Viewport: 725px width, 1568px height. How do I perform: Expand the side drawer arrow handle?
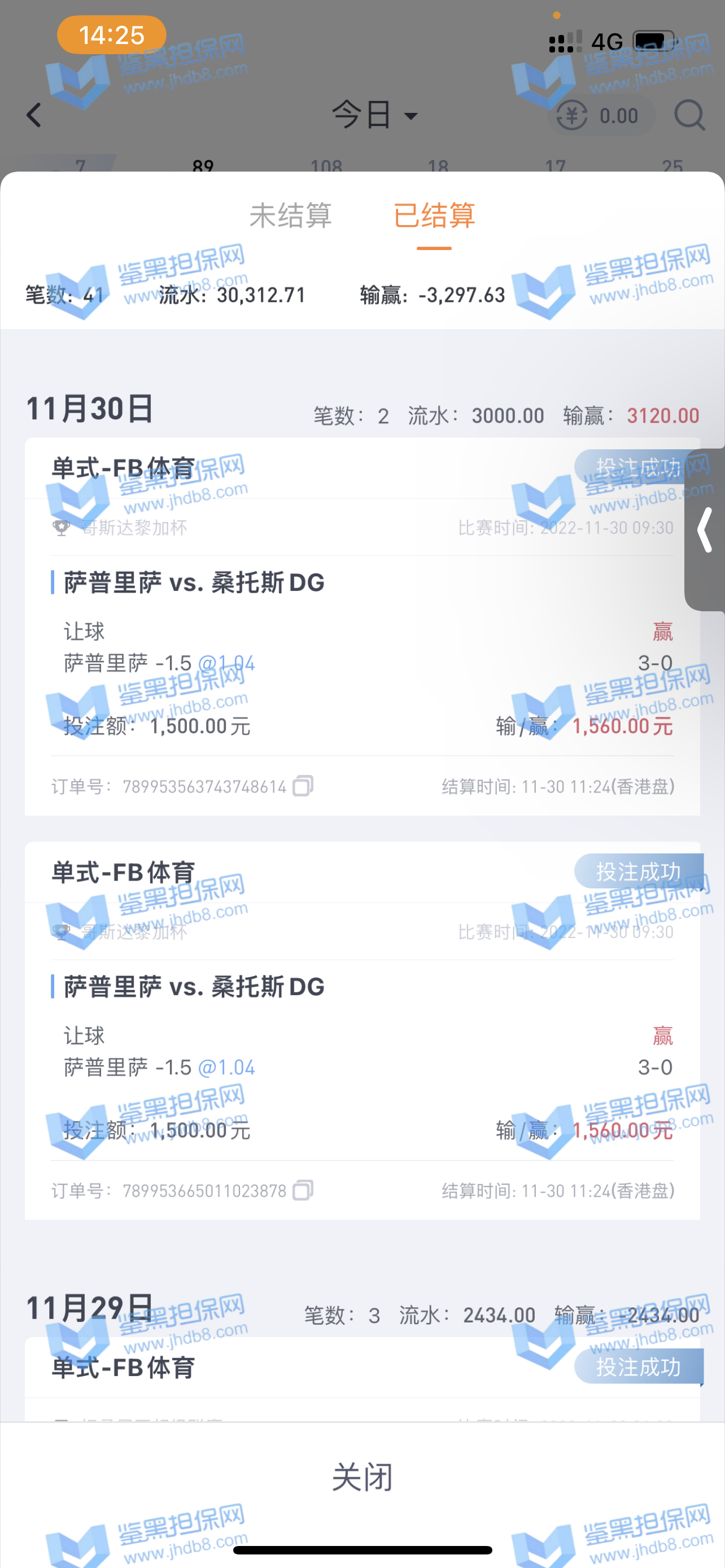pyautogui.click(x=705, y=529)
